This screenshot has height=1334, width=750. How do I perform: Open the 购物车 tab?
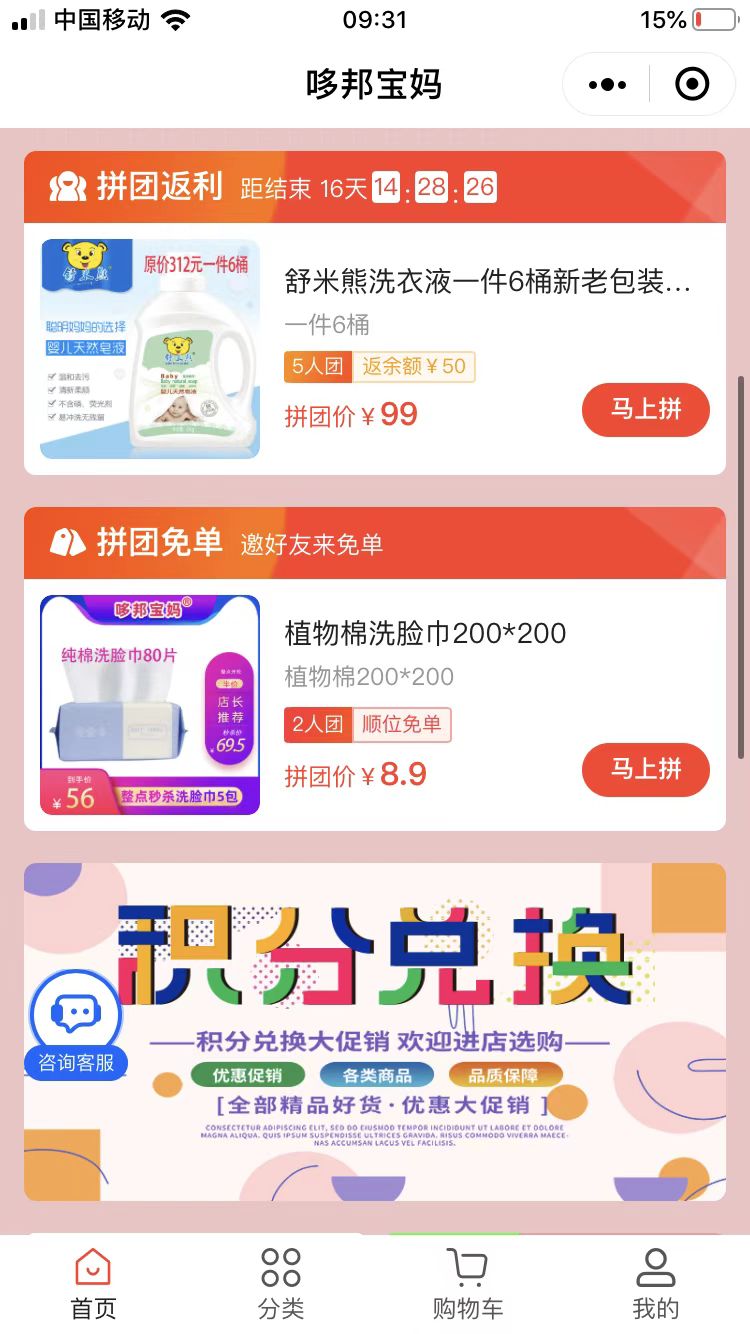[x=468, y=1283]
